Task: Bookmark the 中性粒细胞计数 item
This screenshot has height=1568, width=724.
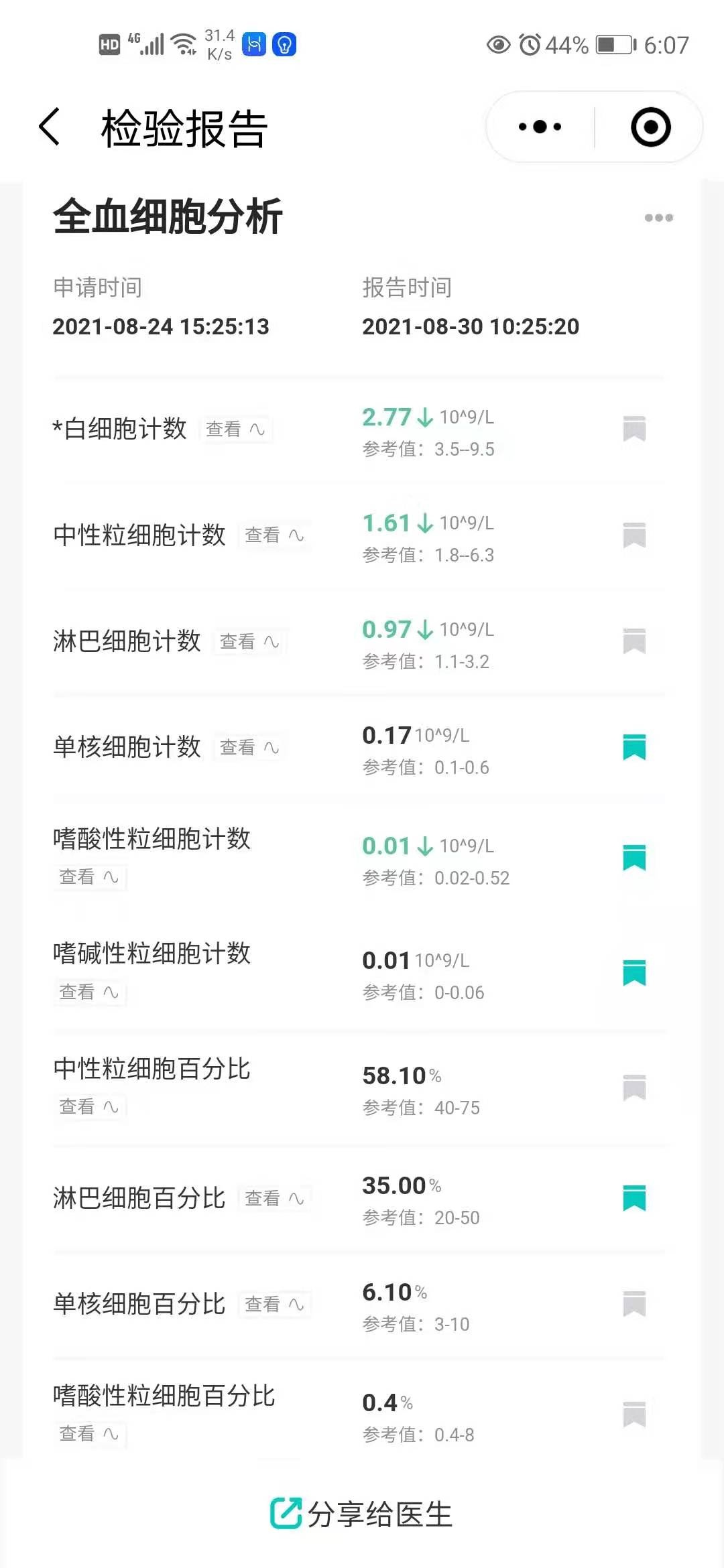Action: pyautogui.click(x=634, y=535)
